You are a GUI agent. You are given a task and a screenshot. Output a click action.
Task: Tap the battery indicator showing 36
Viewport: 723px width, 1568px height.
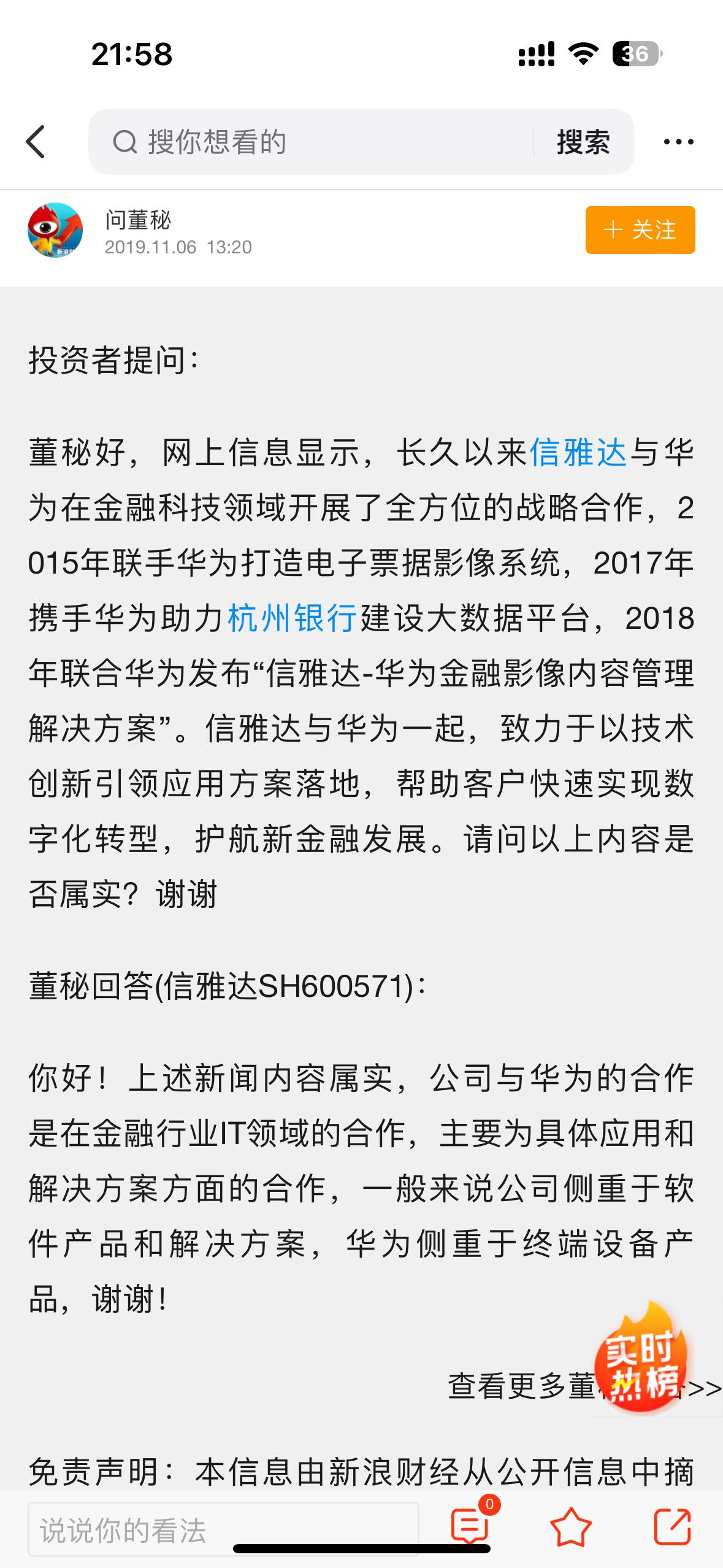pos(636,55)
